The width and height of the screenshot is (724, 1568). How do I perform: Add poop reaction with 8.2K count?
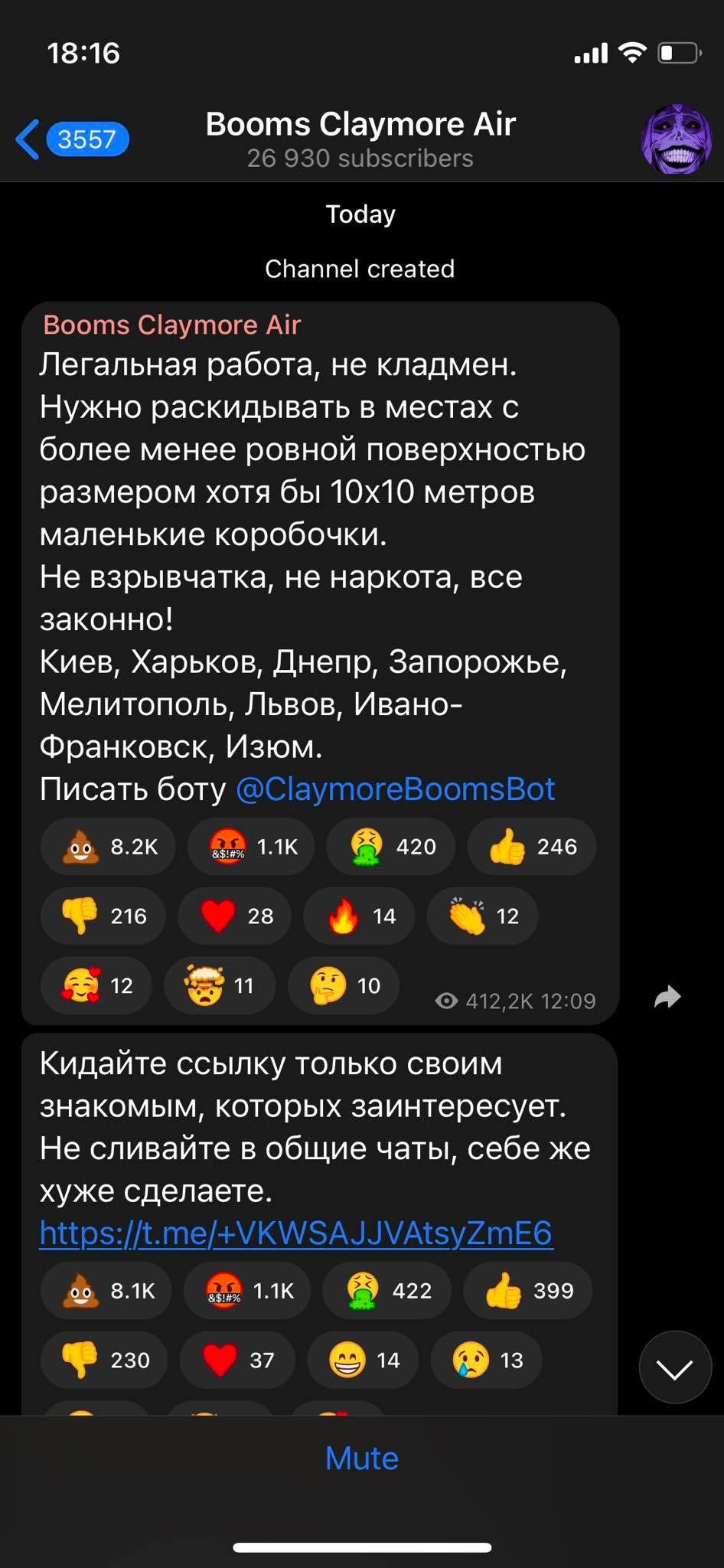[108, 847]
